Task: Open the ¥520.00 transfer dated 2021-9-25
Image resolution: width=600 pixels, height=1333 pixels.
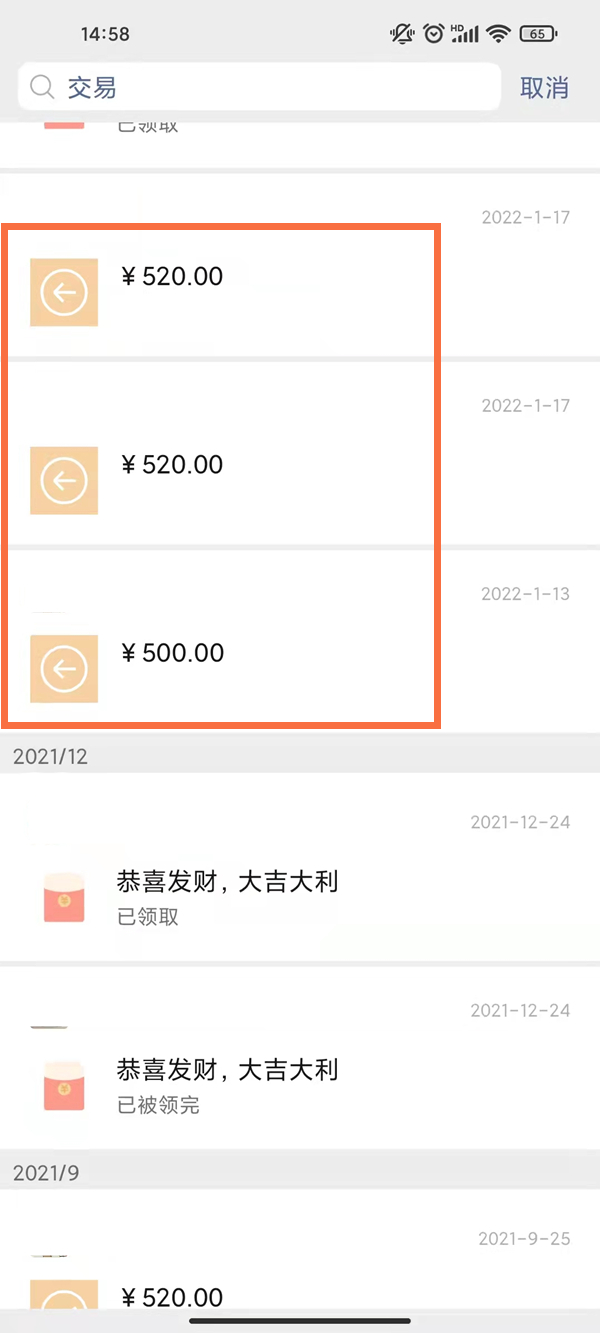Action: (300, 1290)
